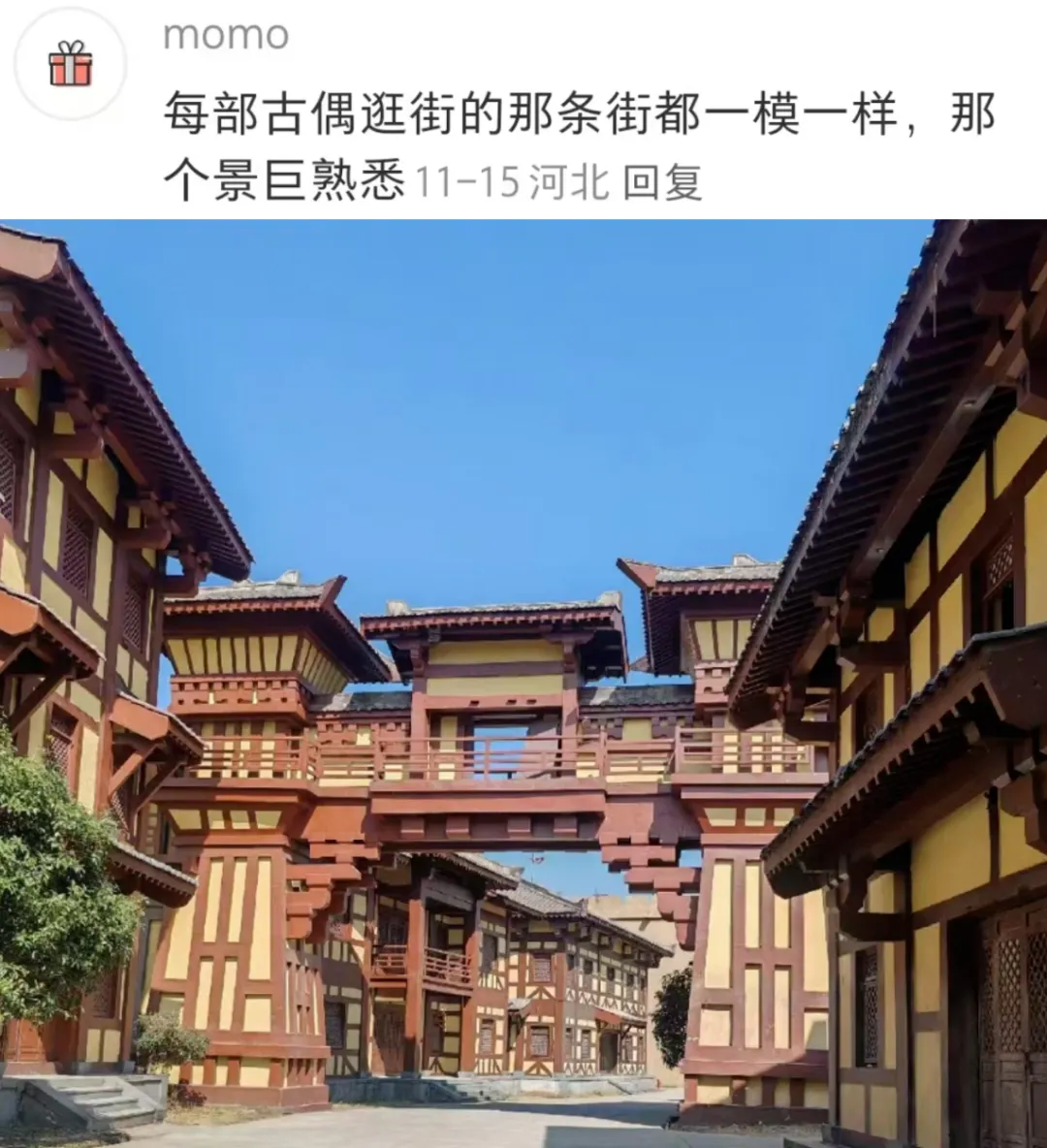This screenshot has width=1047, height=1148.
Task: Reply to momo's comment via 回复
Action: pos(661,182)
